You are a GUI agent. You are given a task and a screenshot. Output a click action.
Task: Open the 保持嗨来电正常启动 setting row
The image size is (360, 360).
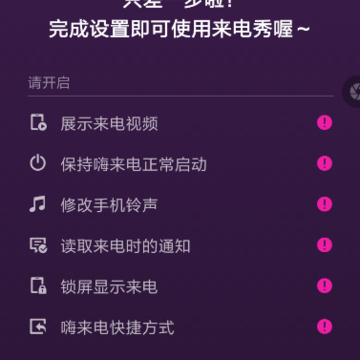click(180, 164)
